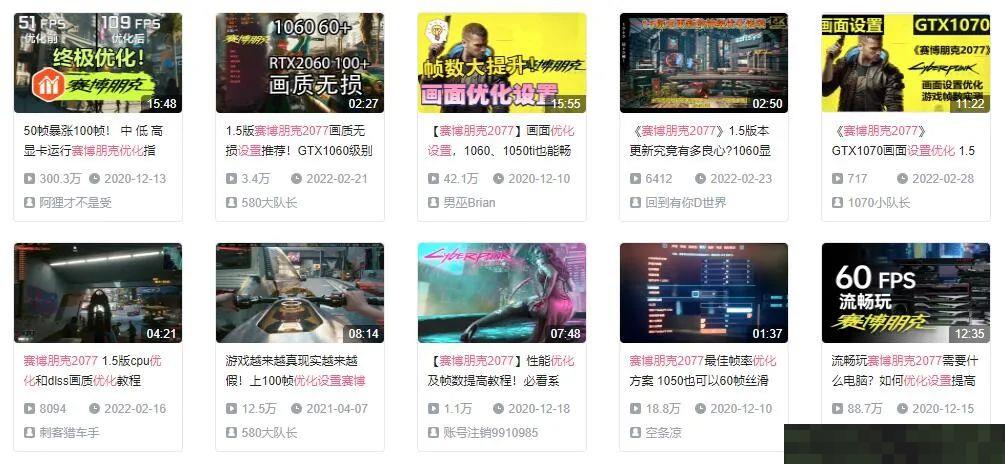Open the 07:48 性能优化 video by 账号注销9910985
The image size is (1005, 464).
[x=501, y=292]
